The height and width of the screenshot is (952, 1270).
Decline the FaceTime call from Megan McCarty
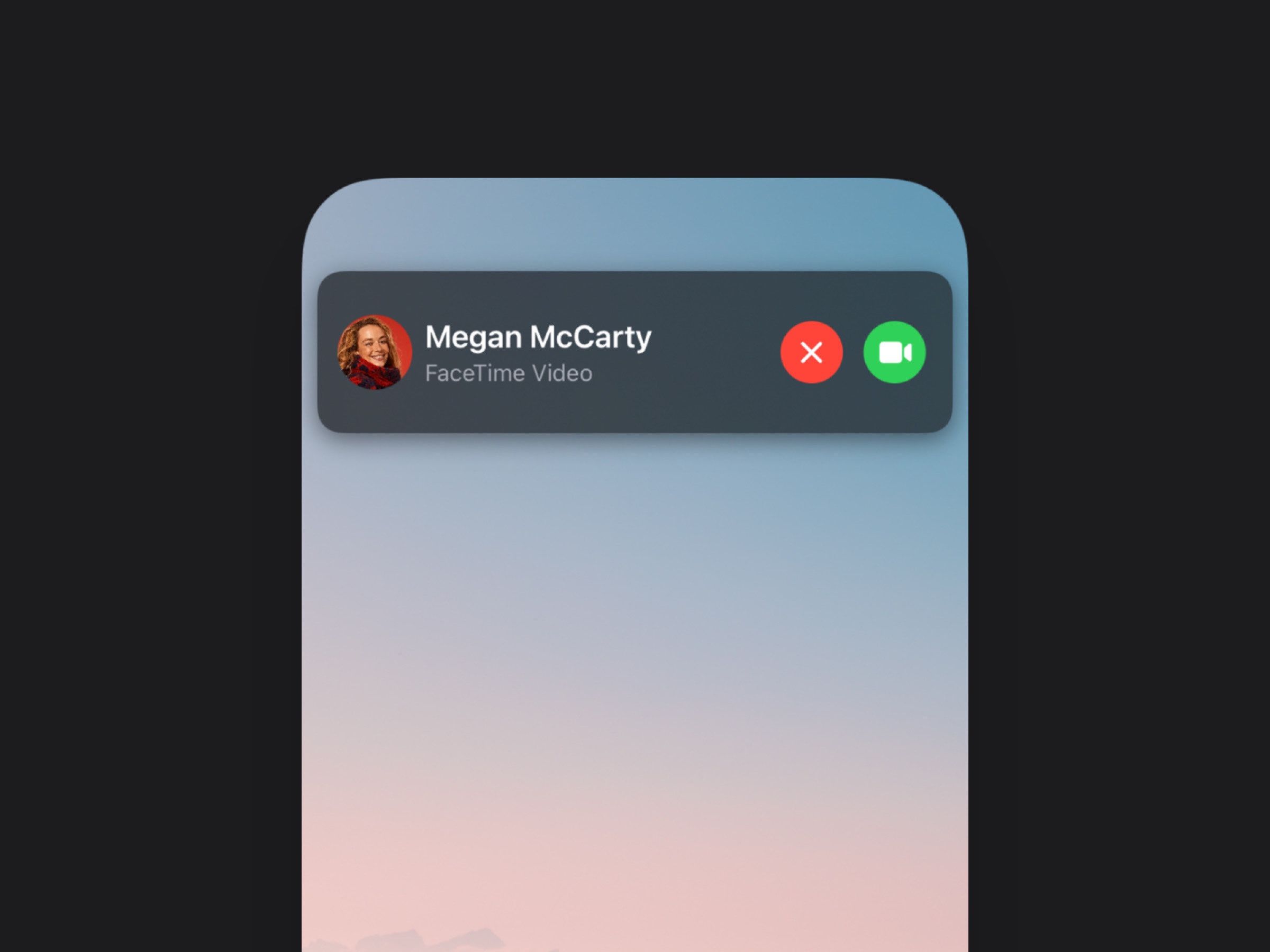pyautogui.click(x=811, y=352)
